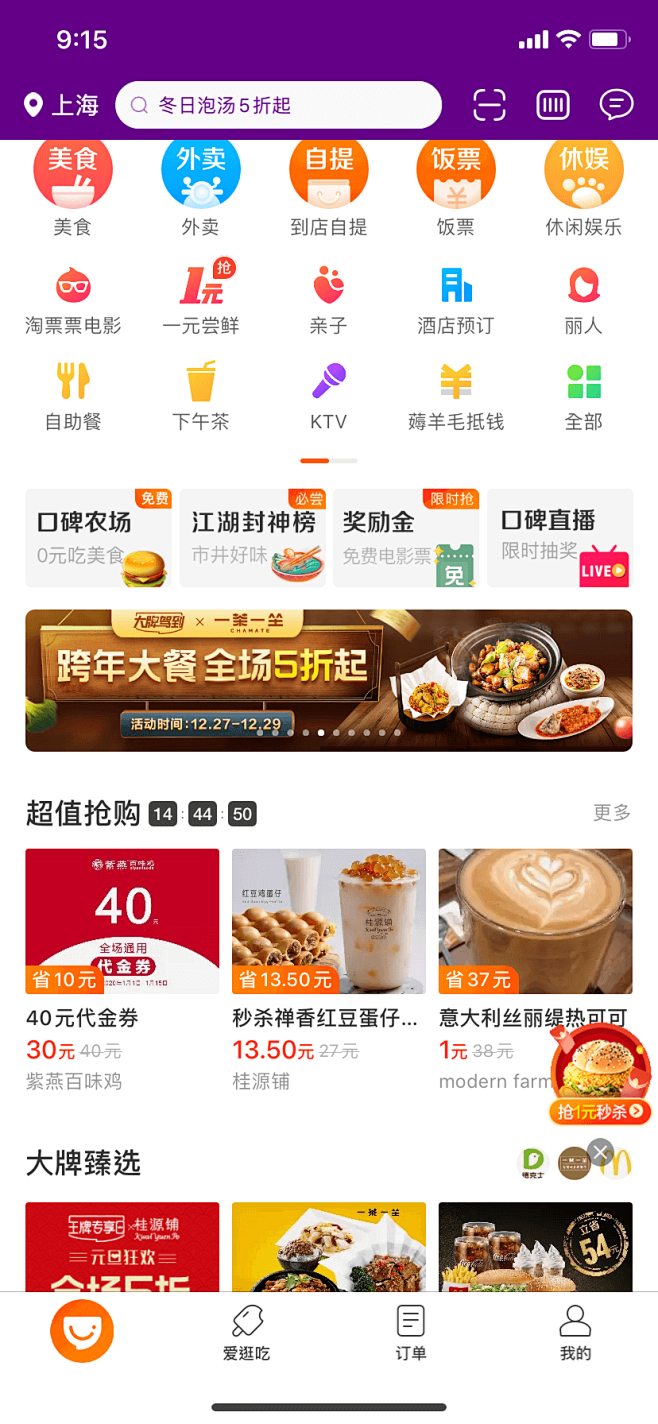Switch to the 我的 tab
Image resolution: width=658 pixels, height=1424 pixels.
pos(575,1334)
